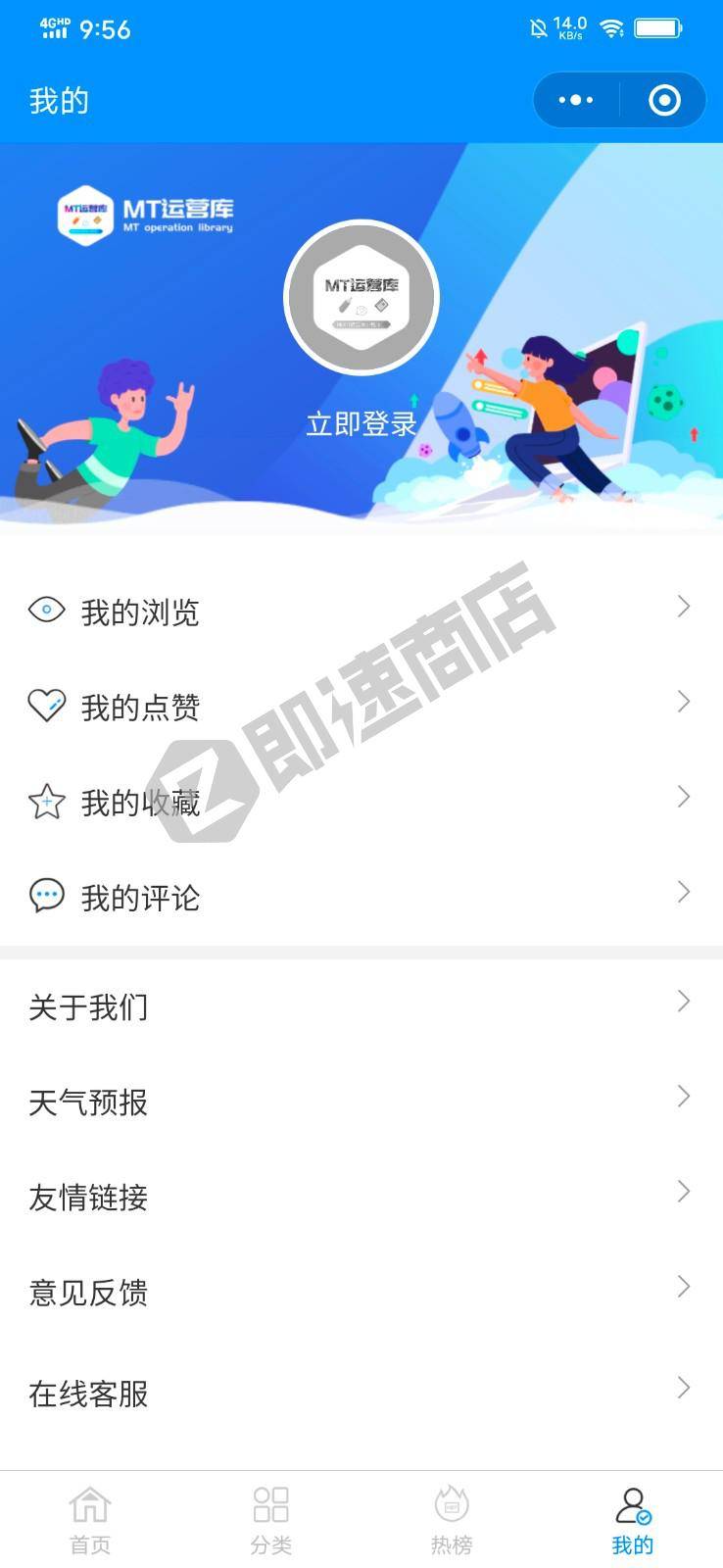The height and width of the screenshot is (1568, 723).
Task: Open the mini program more options menu
Action: coord(576,100)
